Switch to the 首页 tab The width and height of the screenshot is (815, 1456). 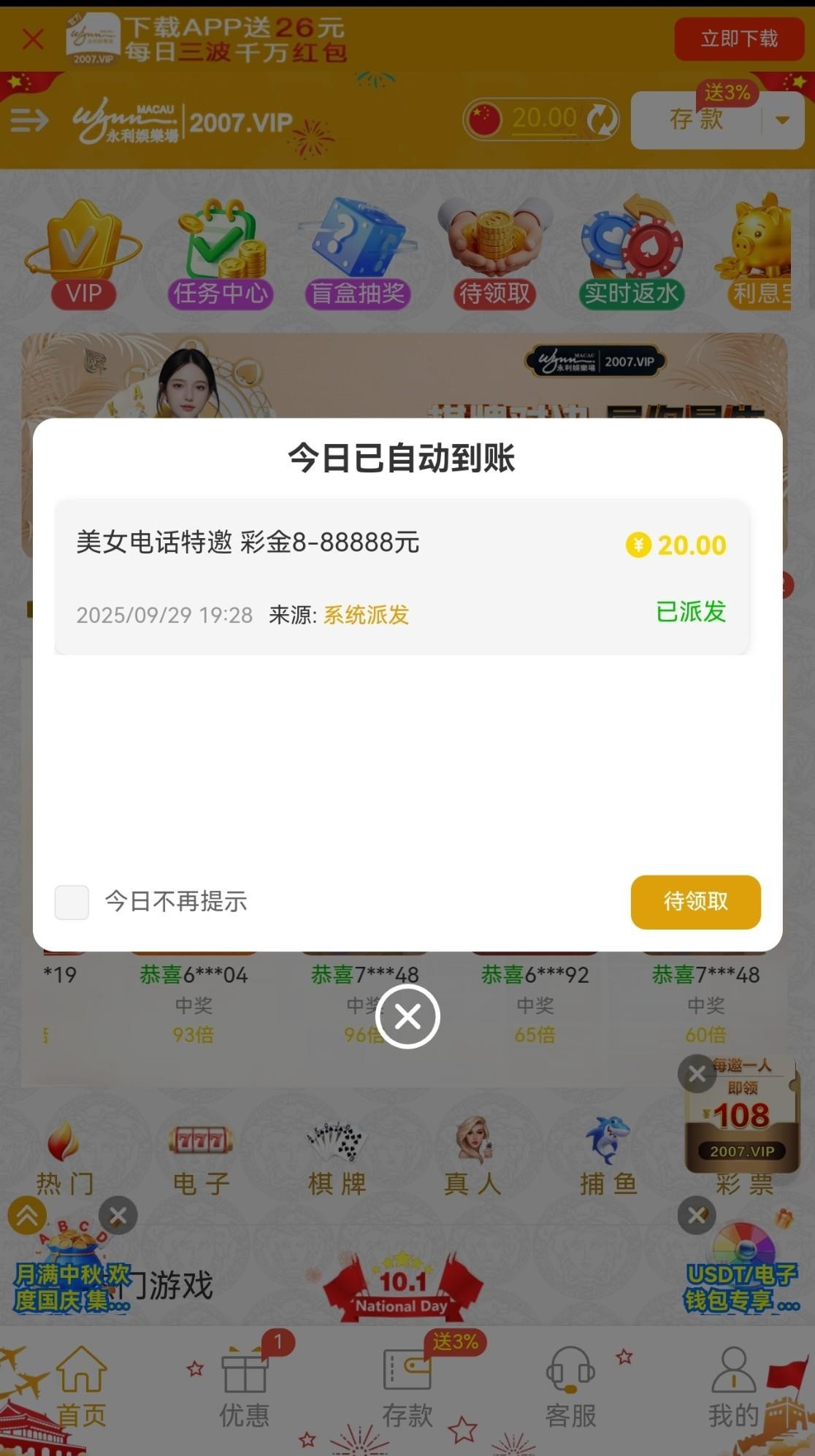[81, 1387]
